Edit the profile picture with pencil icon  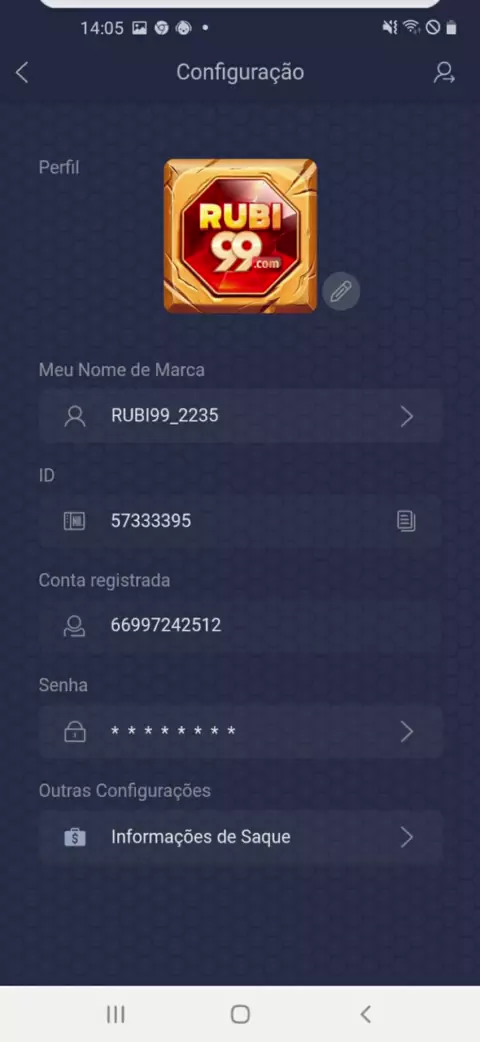tap(341, 291)
